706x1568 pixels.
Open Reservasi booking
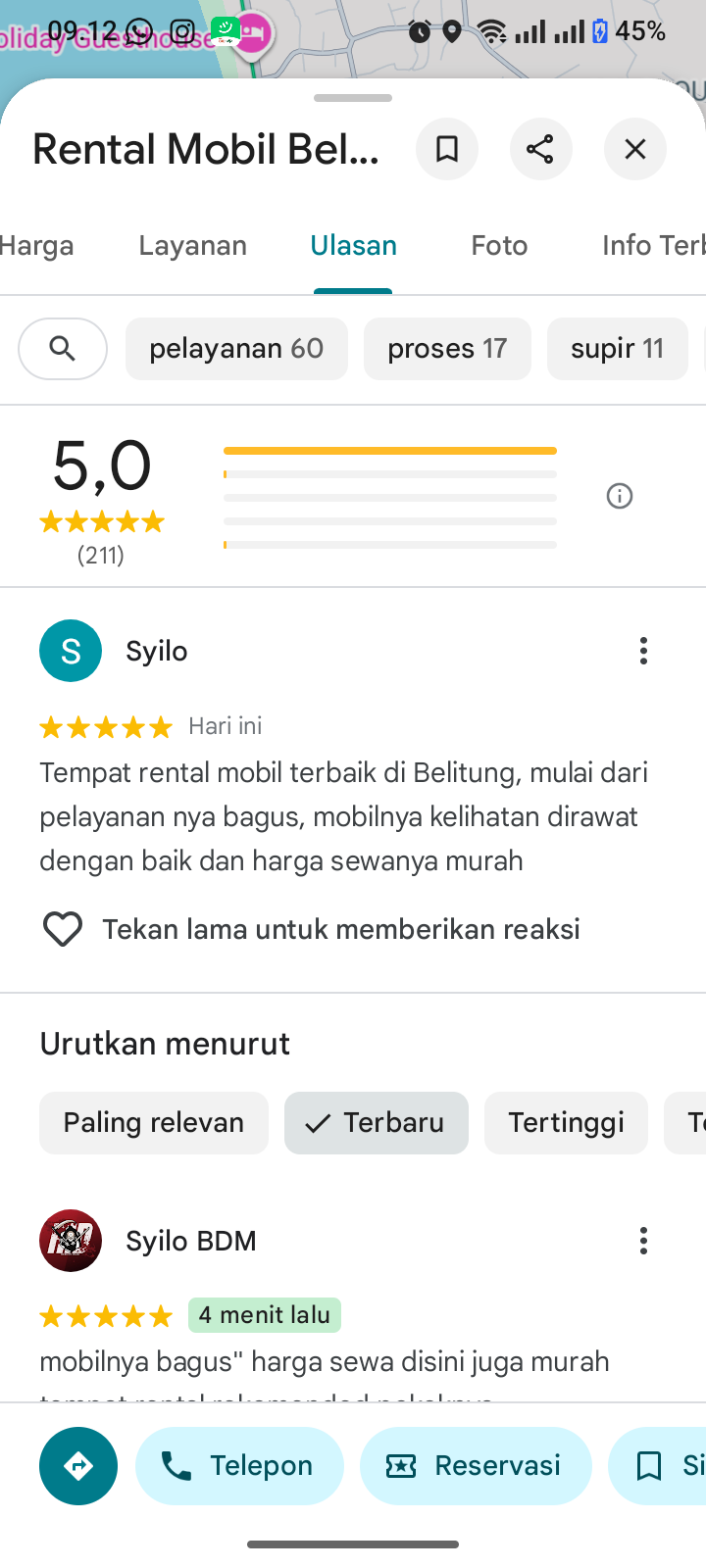click(x=476, y=1466)
